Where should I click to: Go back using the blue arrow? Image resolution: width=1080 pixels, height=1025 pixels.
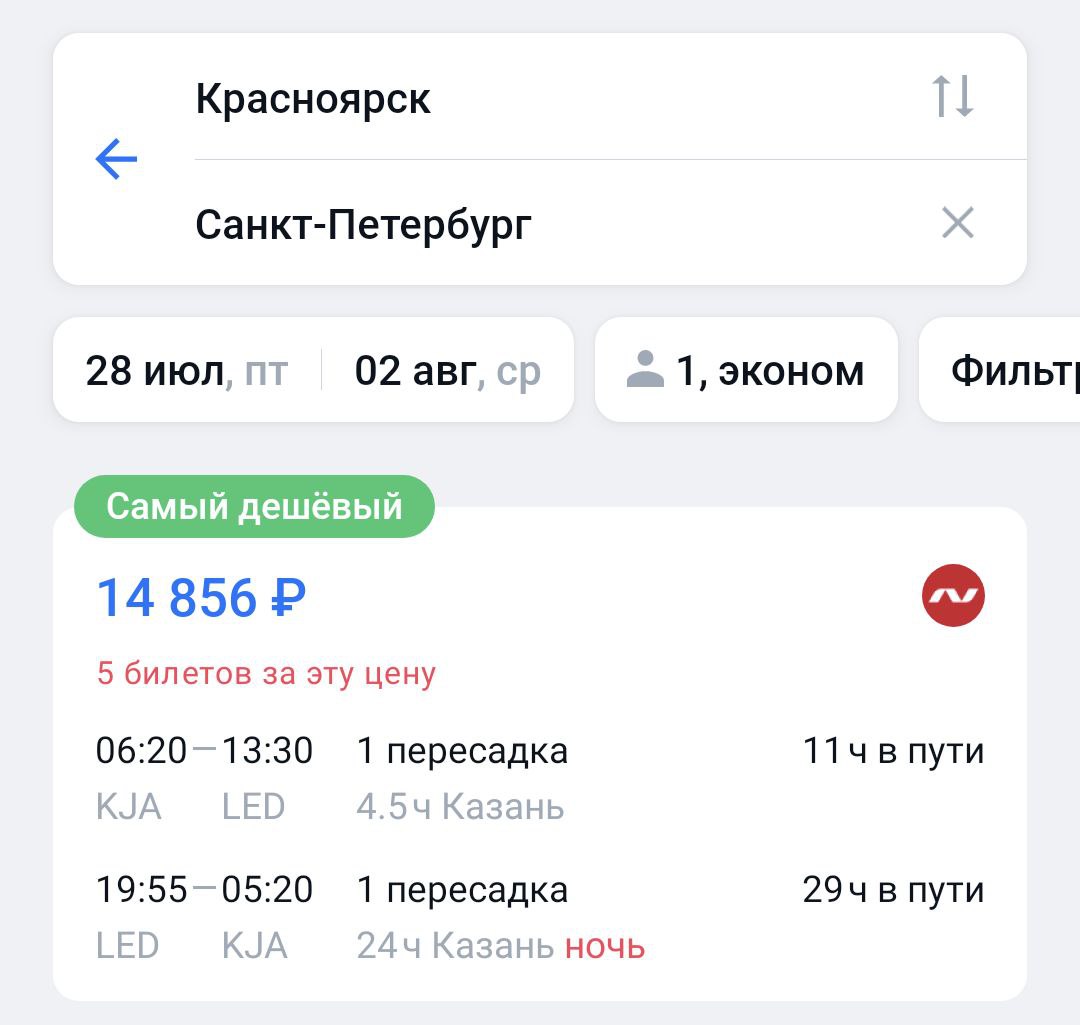point(116,159)
